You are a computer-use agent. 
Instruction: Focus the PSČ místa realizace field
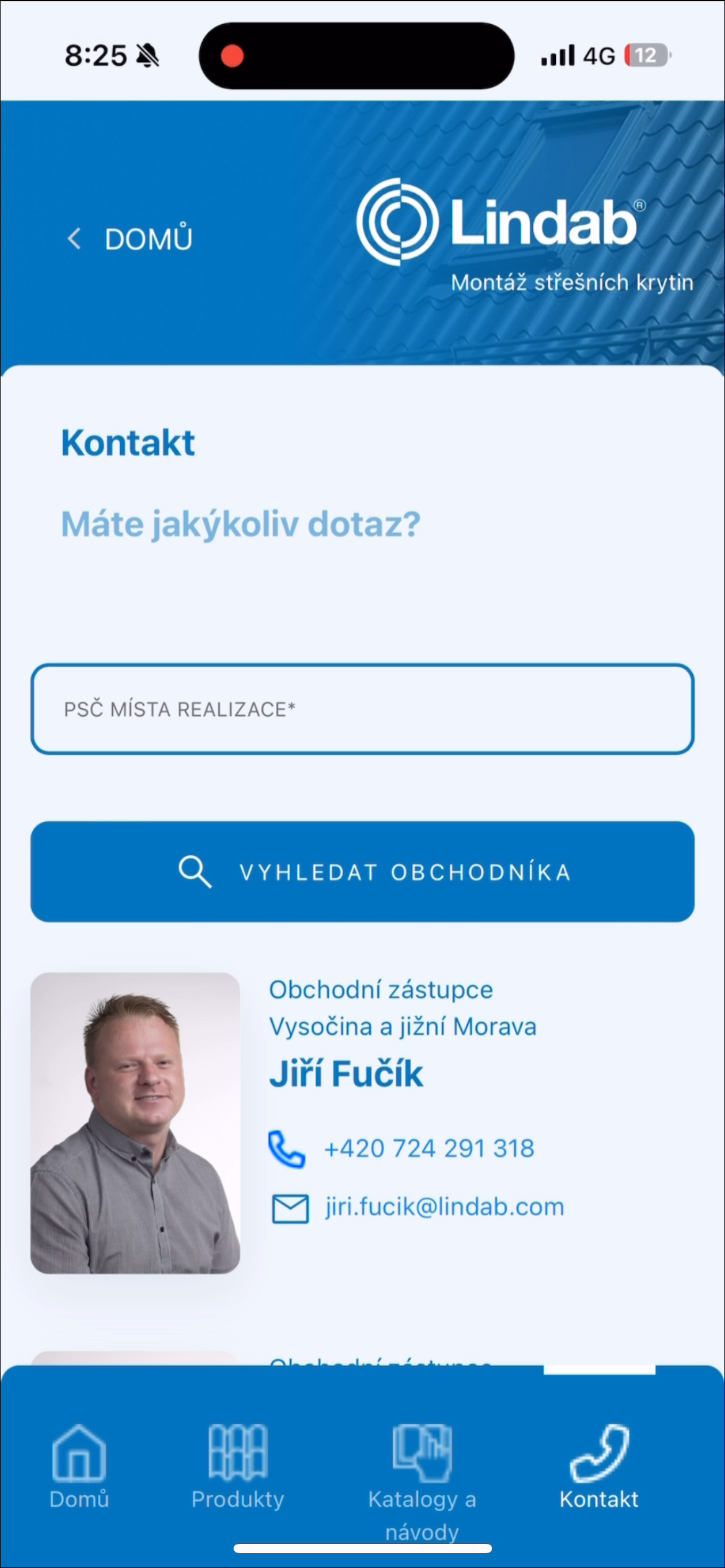click(362, 709)
